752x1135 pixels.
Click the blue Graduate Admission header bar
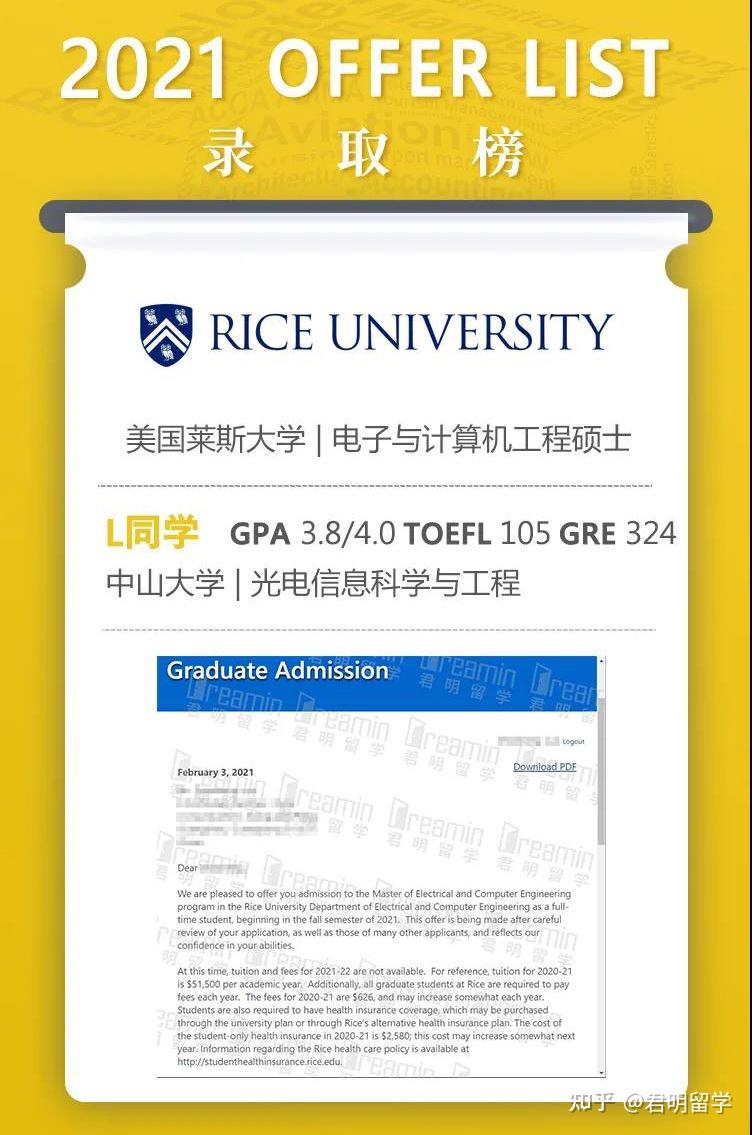pos(380,671)
